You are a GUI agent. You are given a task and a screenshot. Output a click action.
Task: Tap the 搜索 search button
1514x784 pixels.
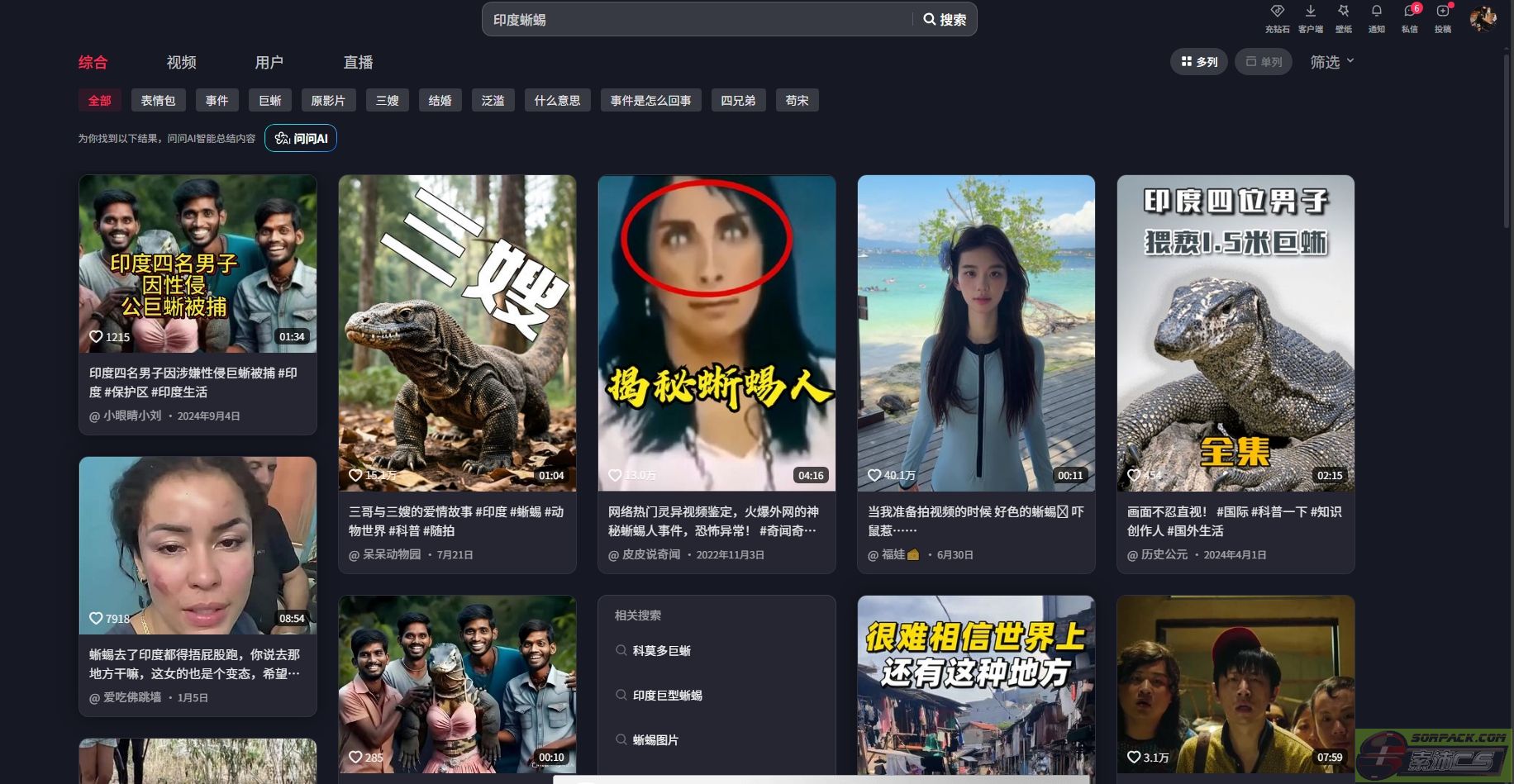(x=945, y=19)
